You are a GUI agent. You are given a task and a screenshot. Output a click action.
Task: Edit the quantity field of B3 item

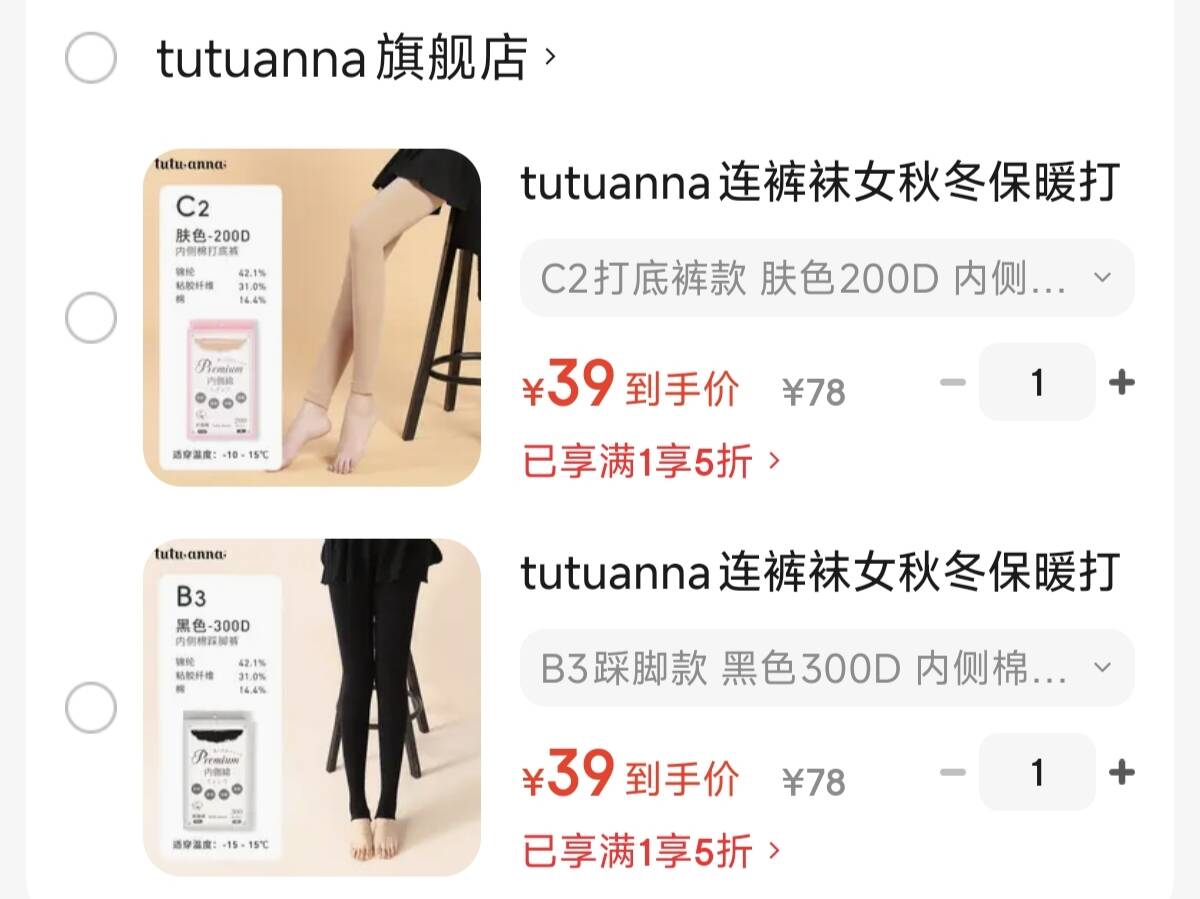click(x=1037, y=772)
